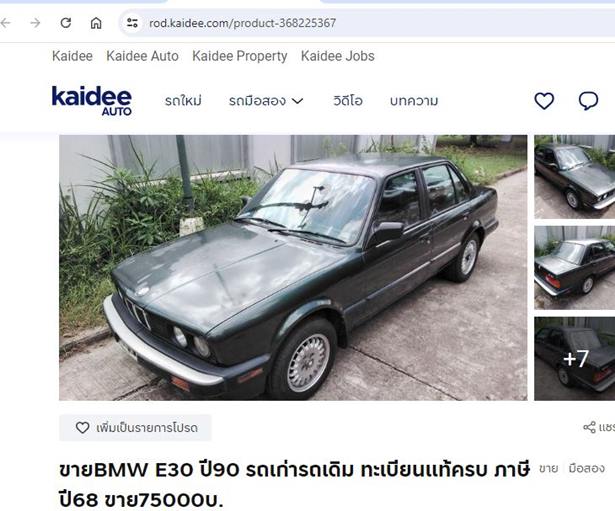
Task: Tap the เพิ่มเป็นรายการโปรด button
Action: click(x=136, y=428)
